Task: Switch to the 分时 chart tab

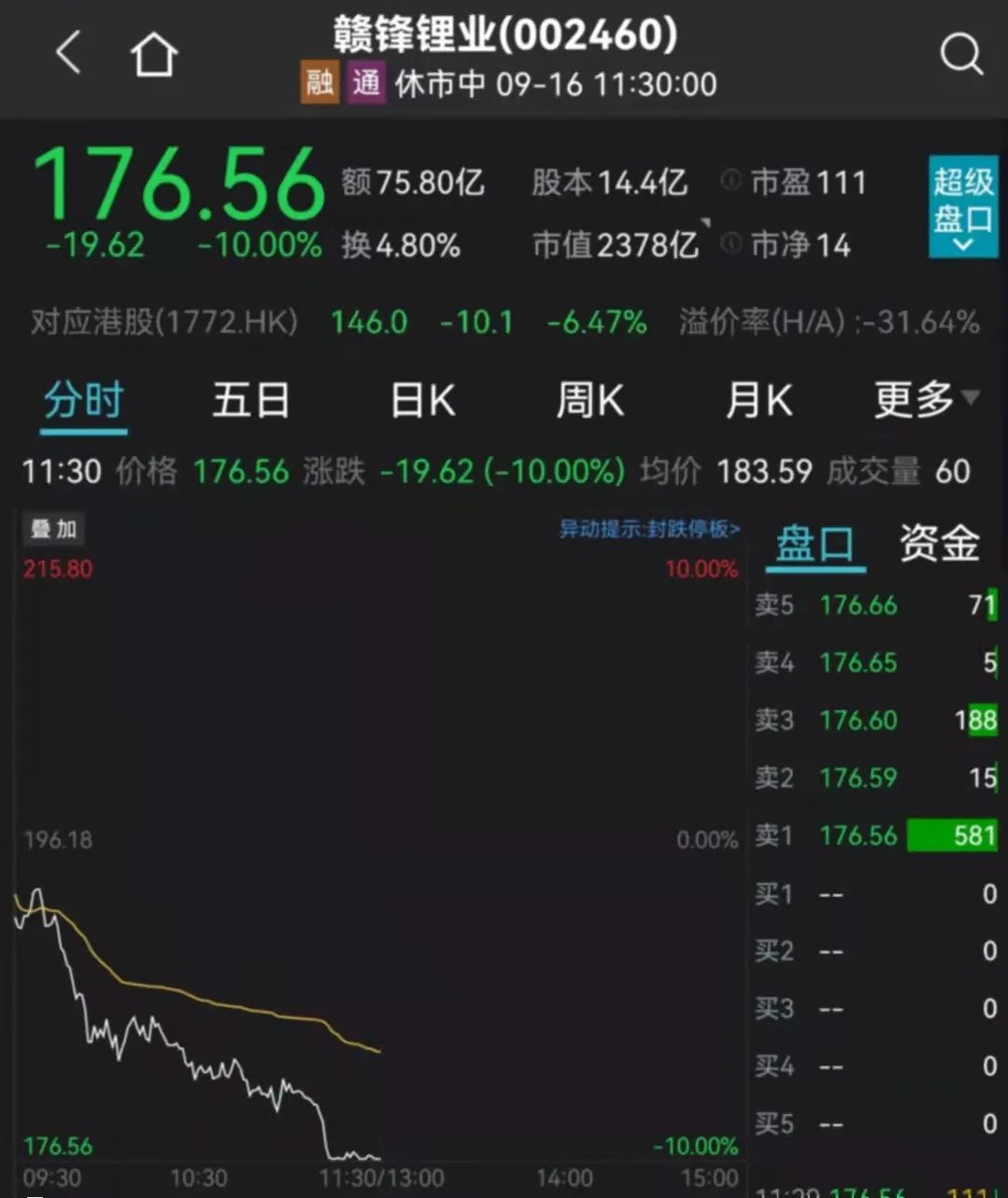Action: coord(83,402)
